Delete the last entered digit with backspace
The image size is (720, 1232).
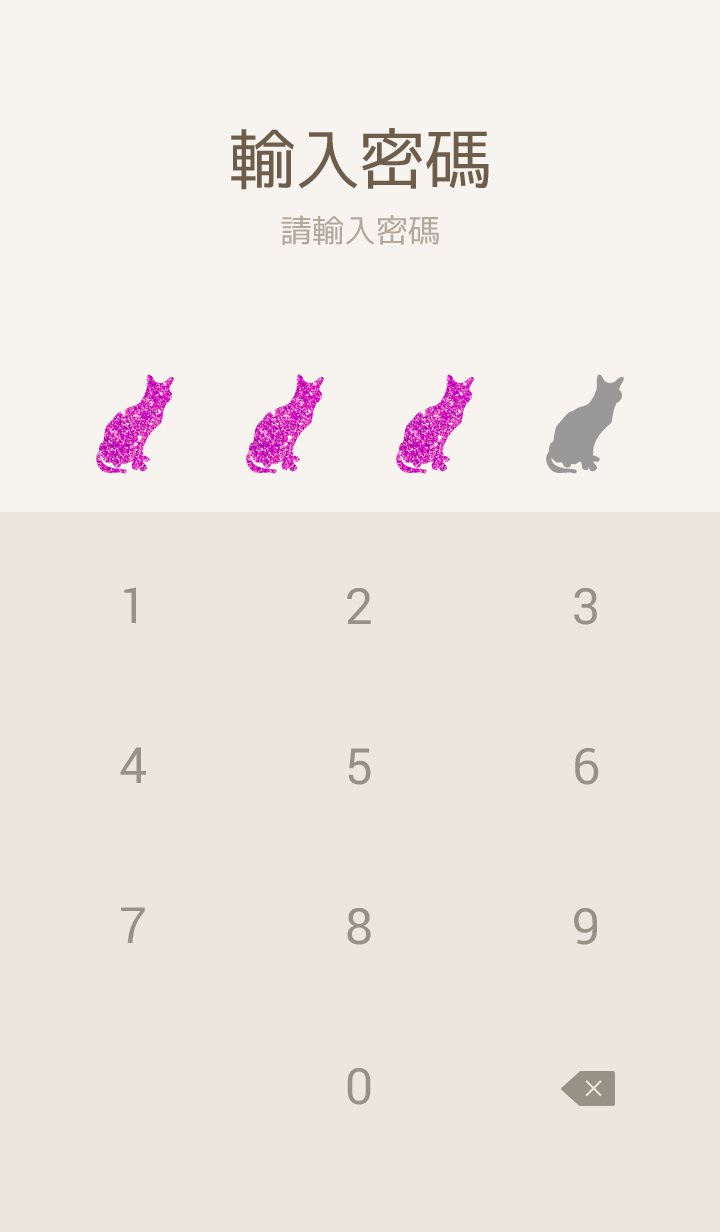click(x=588, y=1088)
